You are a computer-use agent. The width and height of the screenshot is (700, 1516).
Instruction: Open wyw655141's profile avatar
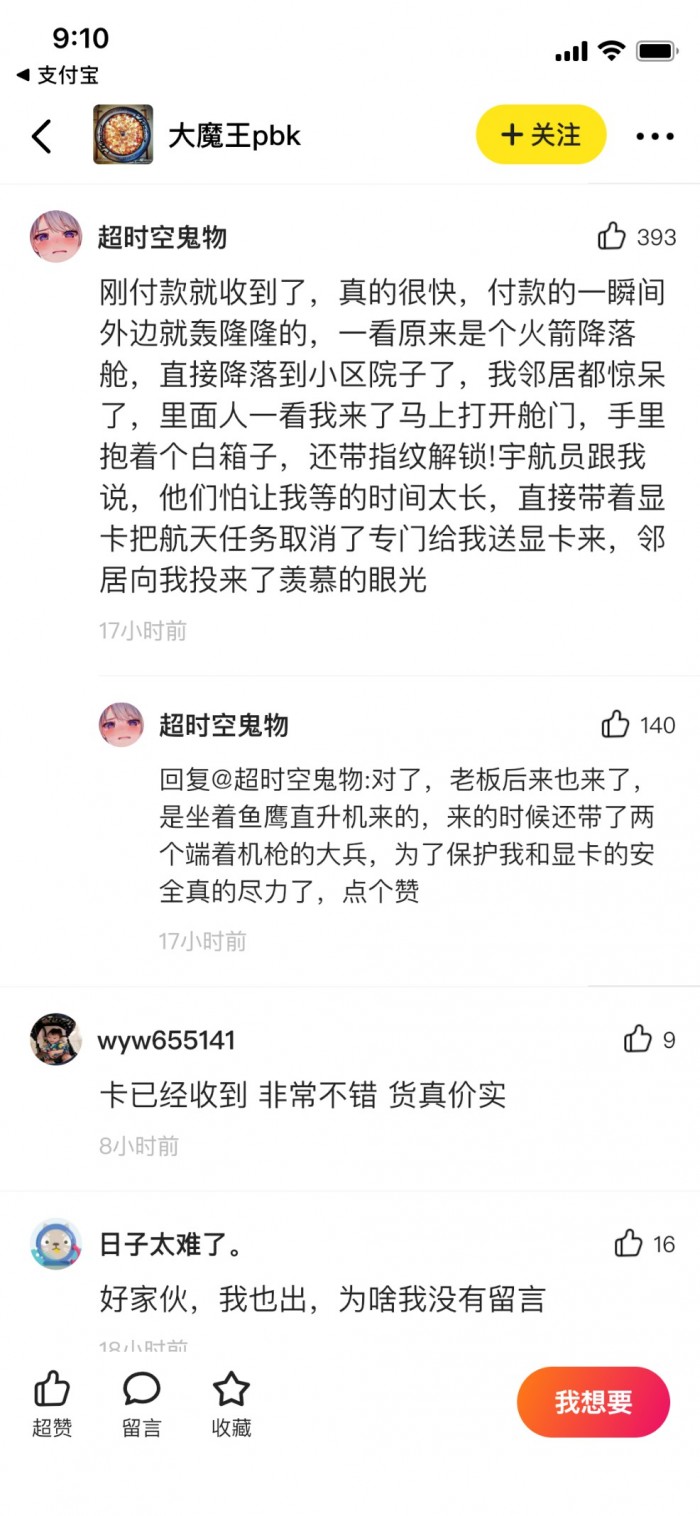click(56, 1039)
